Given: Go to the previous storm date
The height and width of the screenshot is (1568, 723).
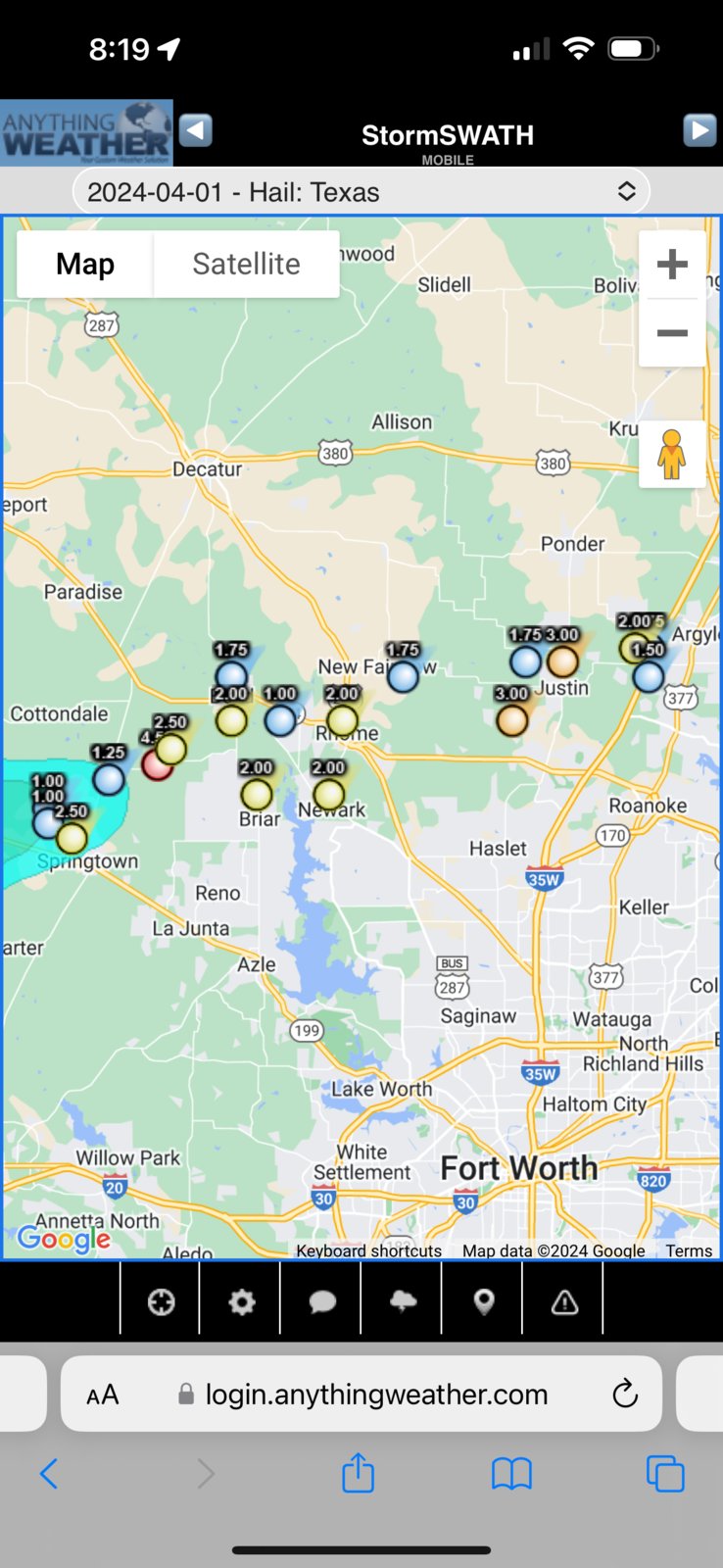Looking at the screenshot, I should coord(196,130).
